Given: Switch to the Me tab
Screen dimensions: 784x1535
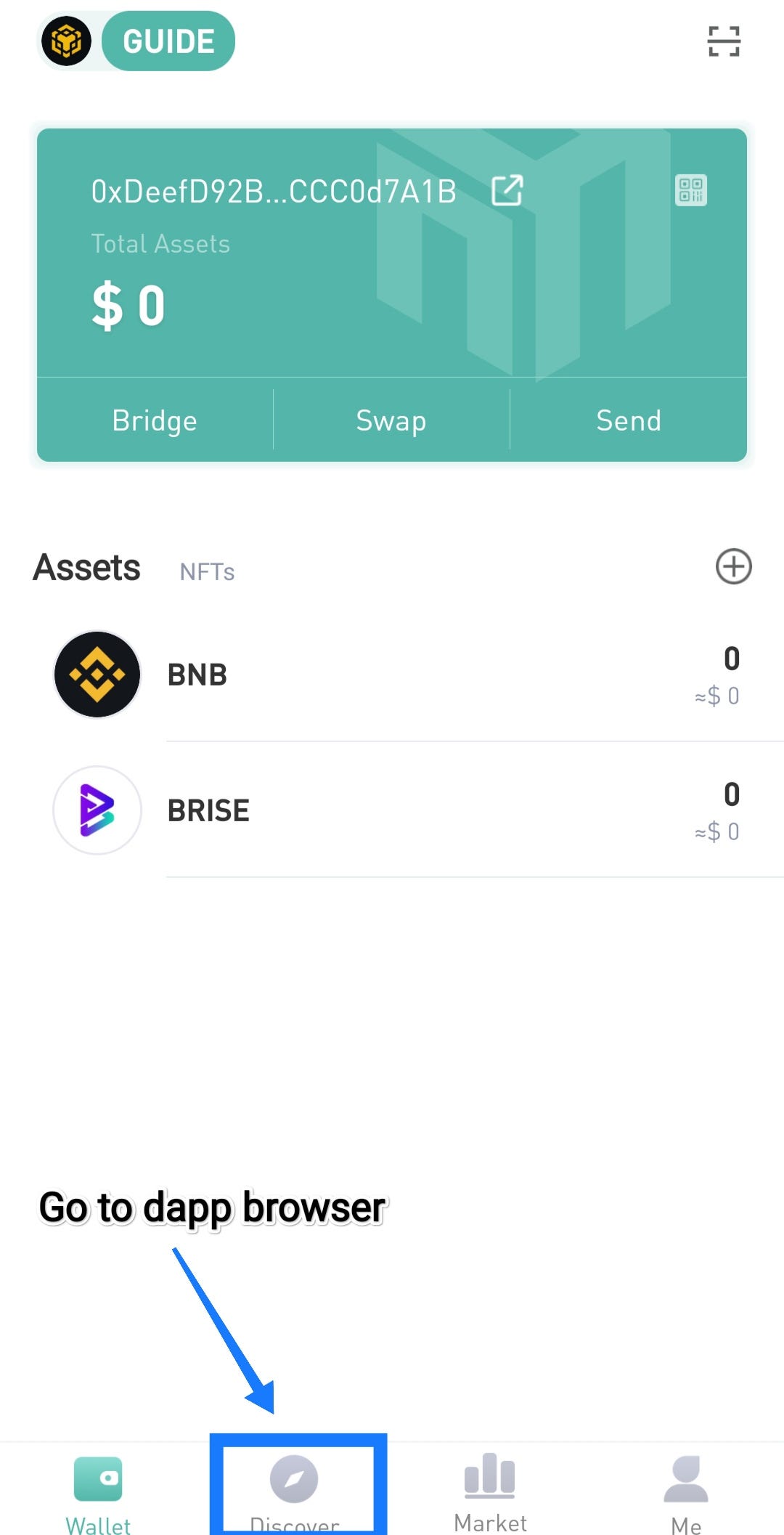Looking at the screenshot, I should tap(683, 1489).
